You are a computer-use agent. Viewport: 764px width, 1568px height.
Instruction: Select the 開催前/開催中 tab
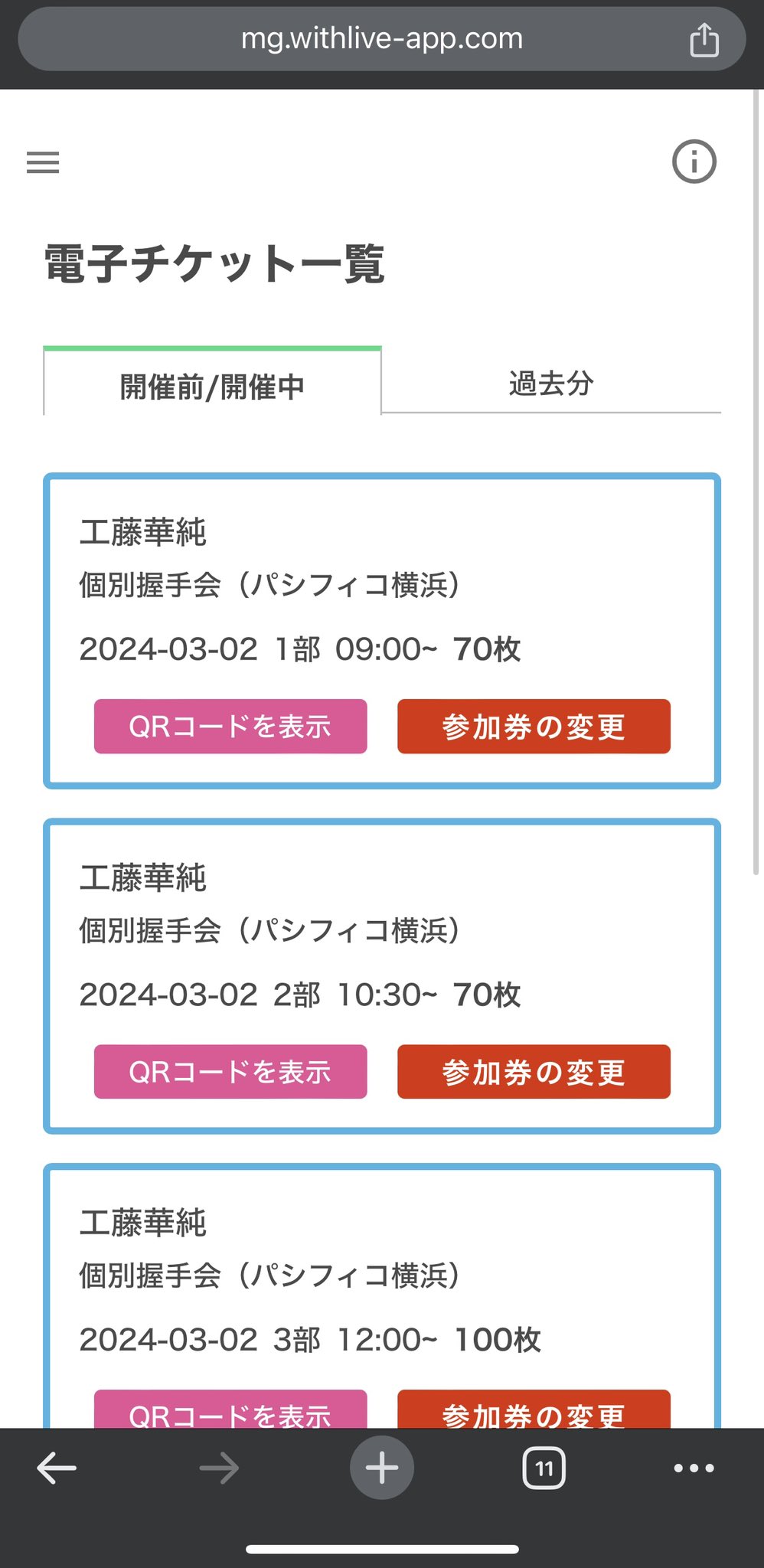point(212,384)
